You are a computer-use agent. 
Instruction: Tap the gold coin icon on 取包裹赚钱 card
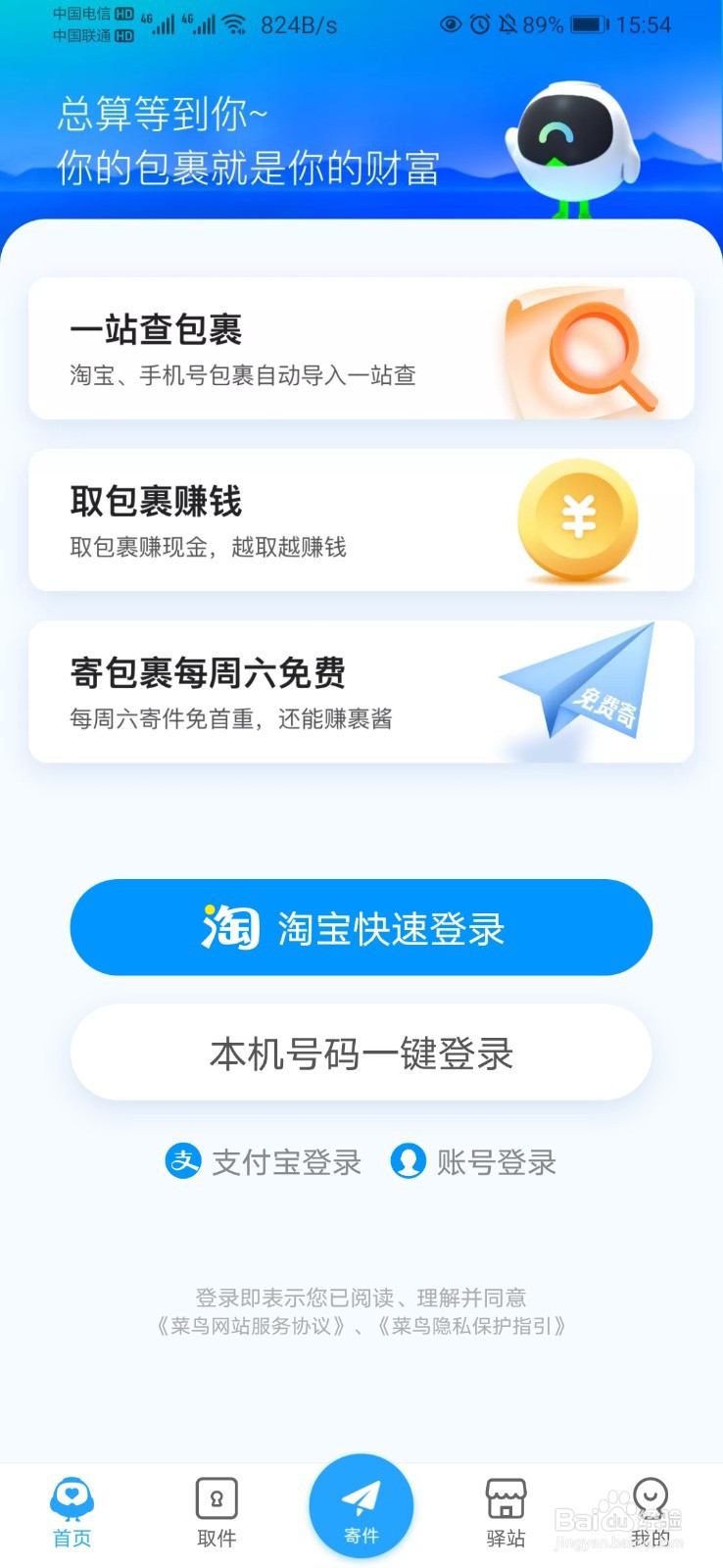click(x=578, y=519)
